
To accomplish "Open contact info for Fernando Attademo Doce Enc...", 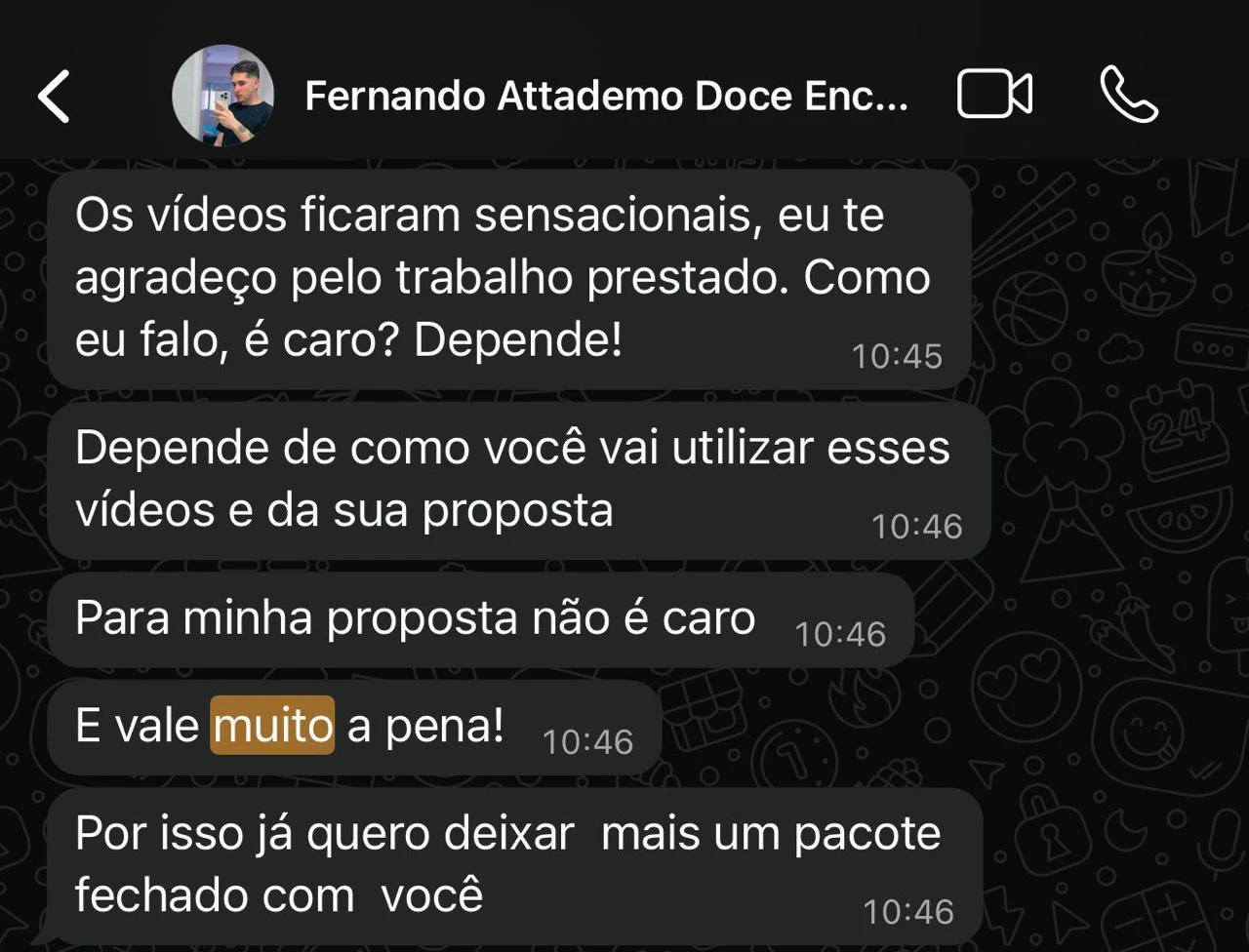I will pos(605,97).
